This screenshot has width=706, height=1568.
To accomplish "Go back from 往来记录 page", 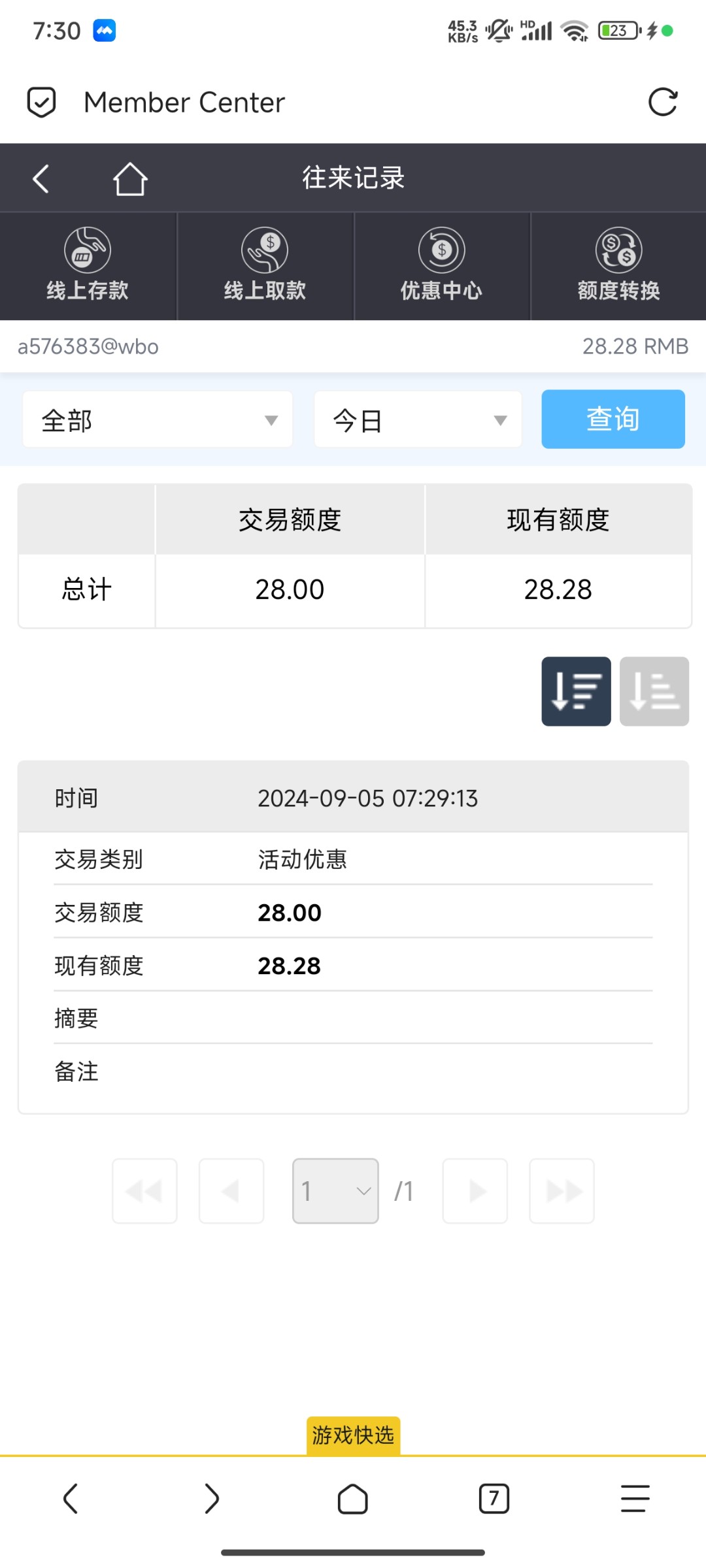I will 41,178.
